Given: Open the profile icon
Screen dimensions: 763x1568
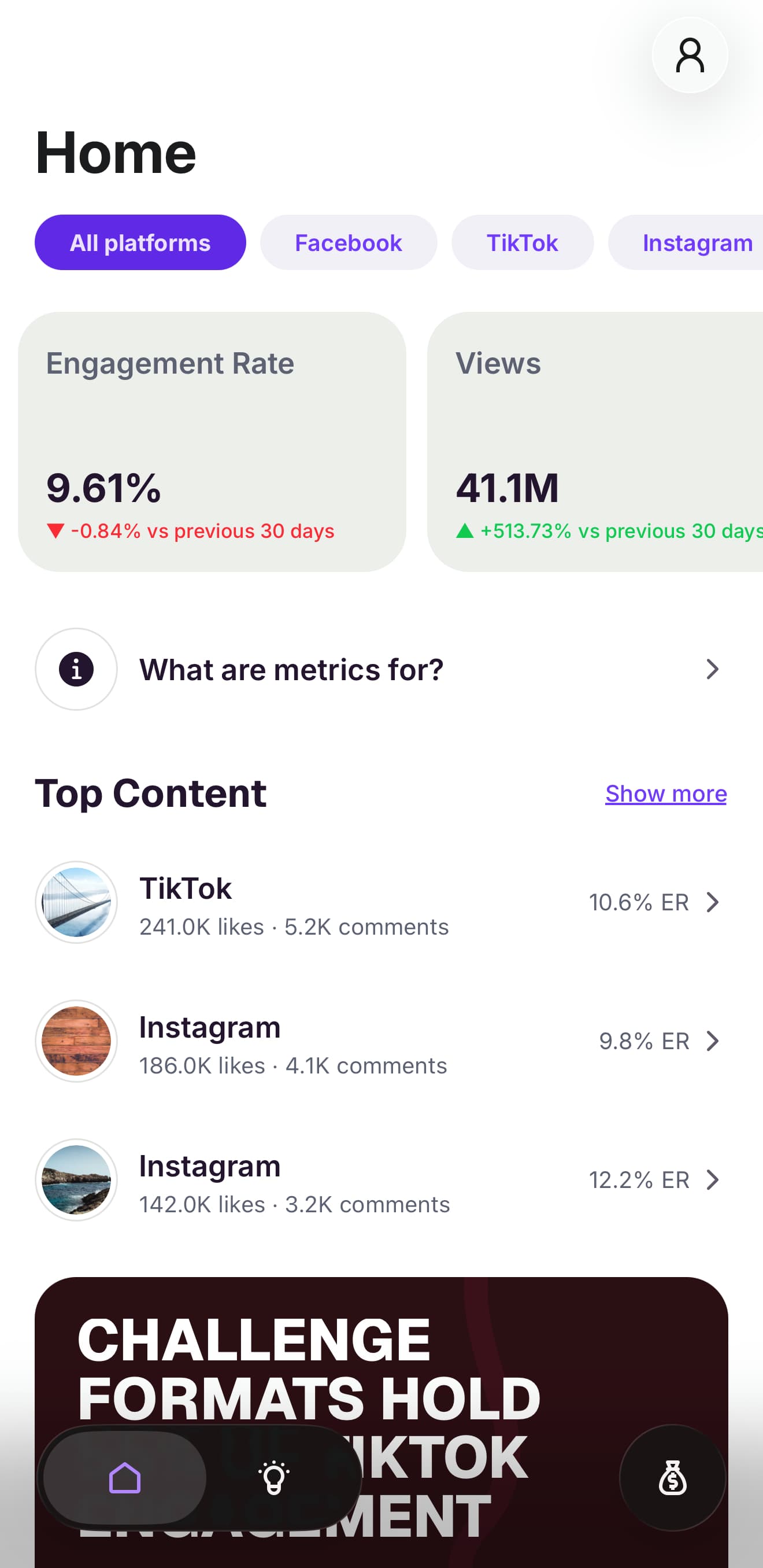Looking at the screenshot, I should (690, 56).
